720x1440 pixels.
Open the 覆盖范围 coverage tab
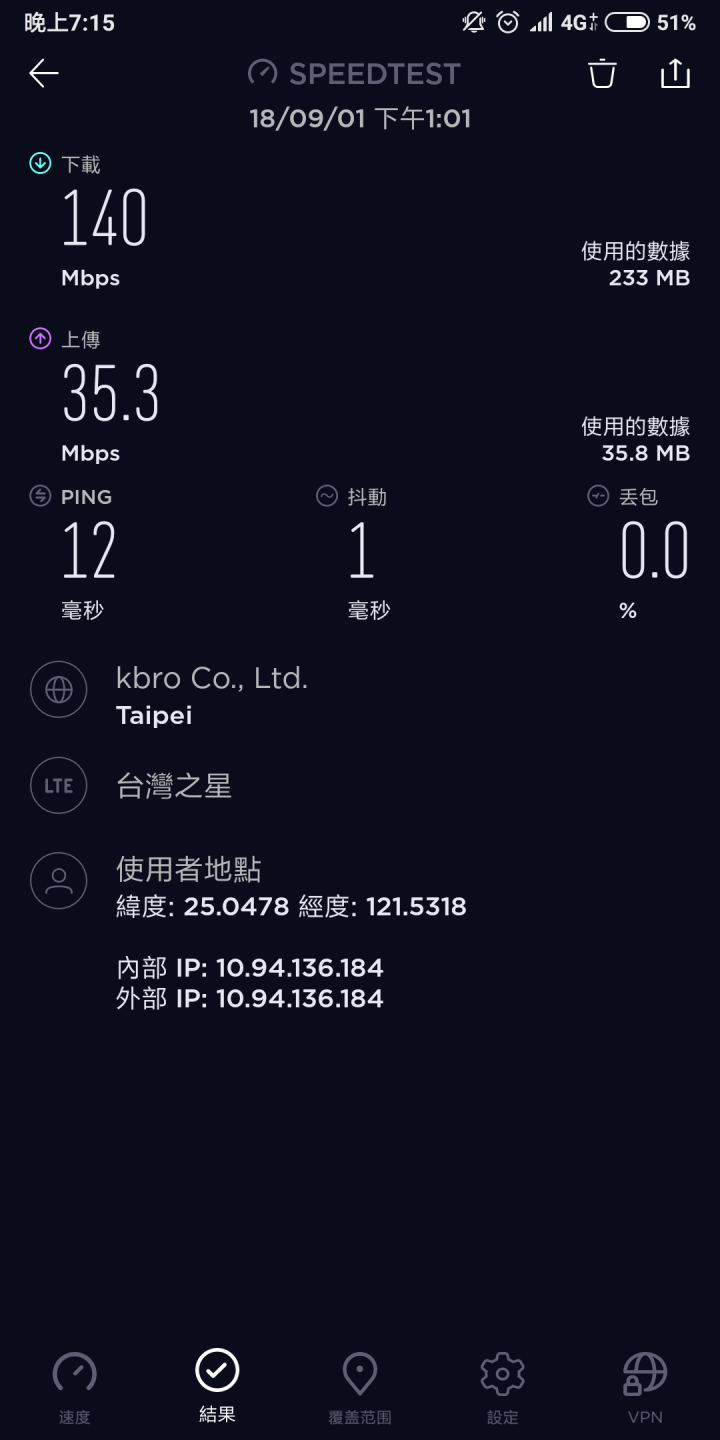pyautogui.click(x=360, y=1388)
